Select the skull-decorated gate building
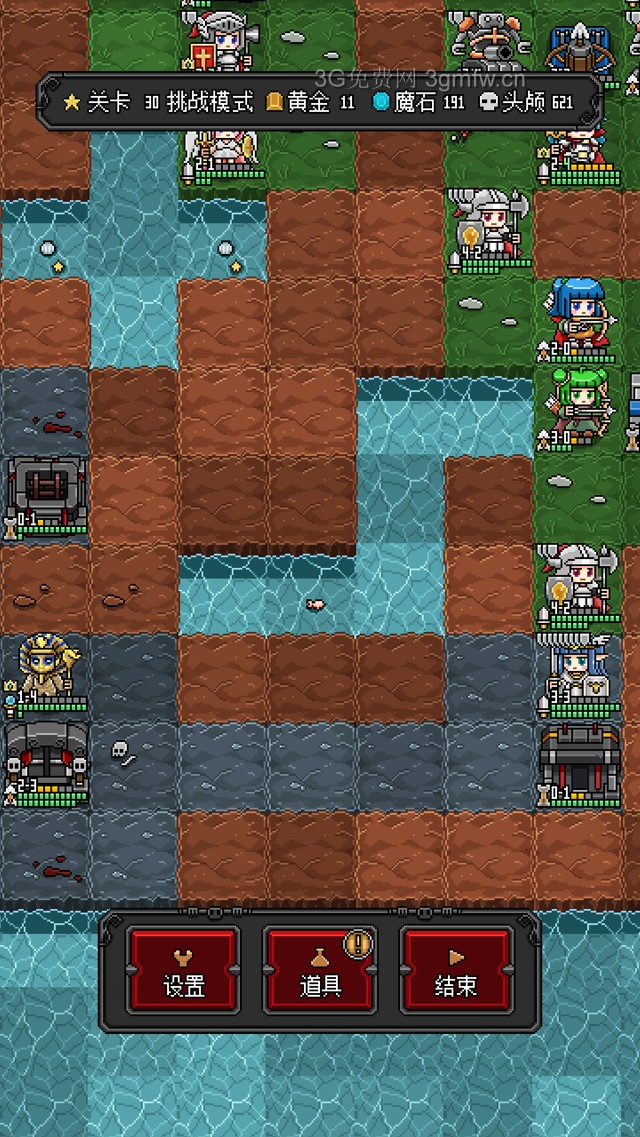The height and width of the screenshot is (1137, 640). (x=45, y=761)
